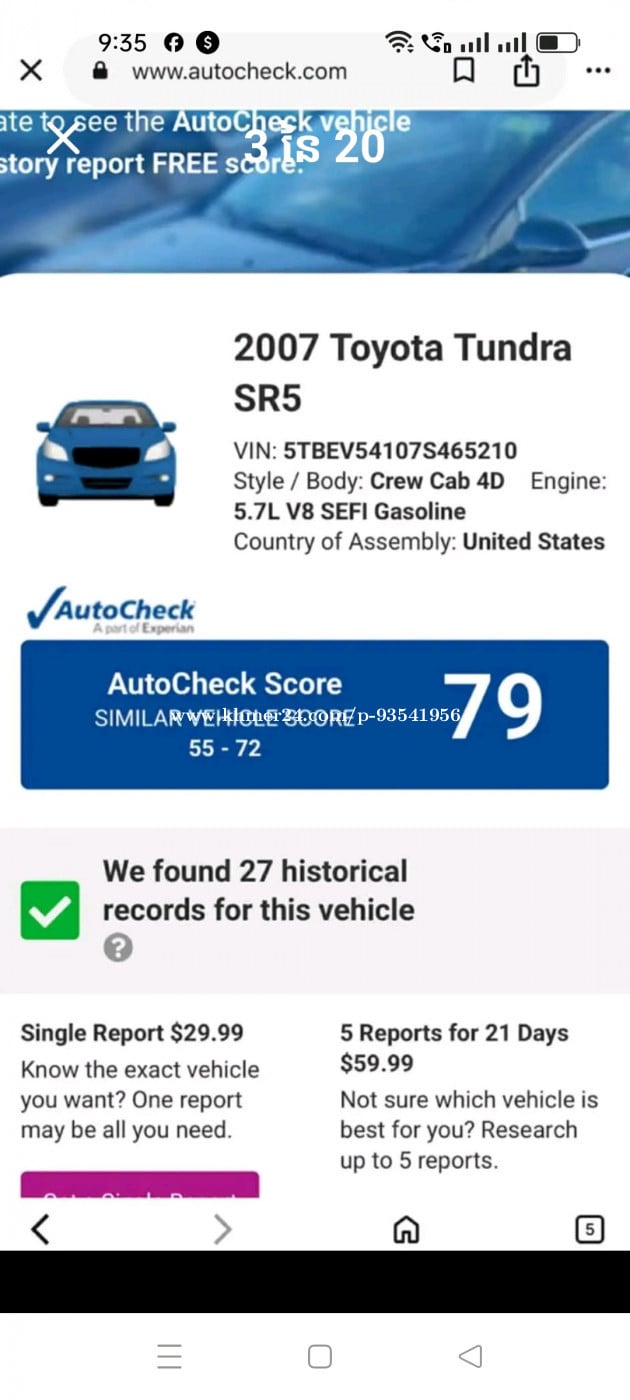Open the browser overflow menu
Viewport: 630px width, 1400px height.
coord(597,71)
